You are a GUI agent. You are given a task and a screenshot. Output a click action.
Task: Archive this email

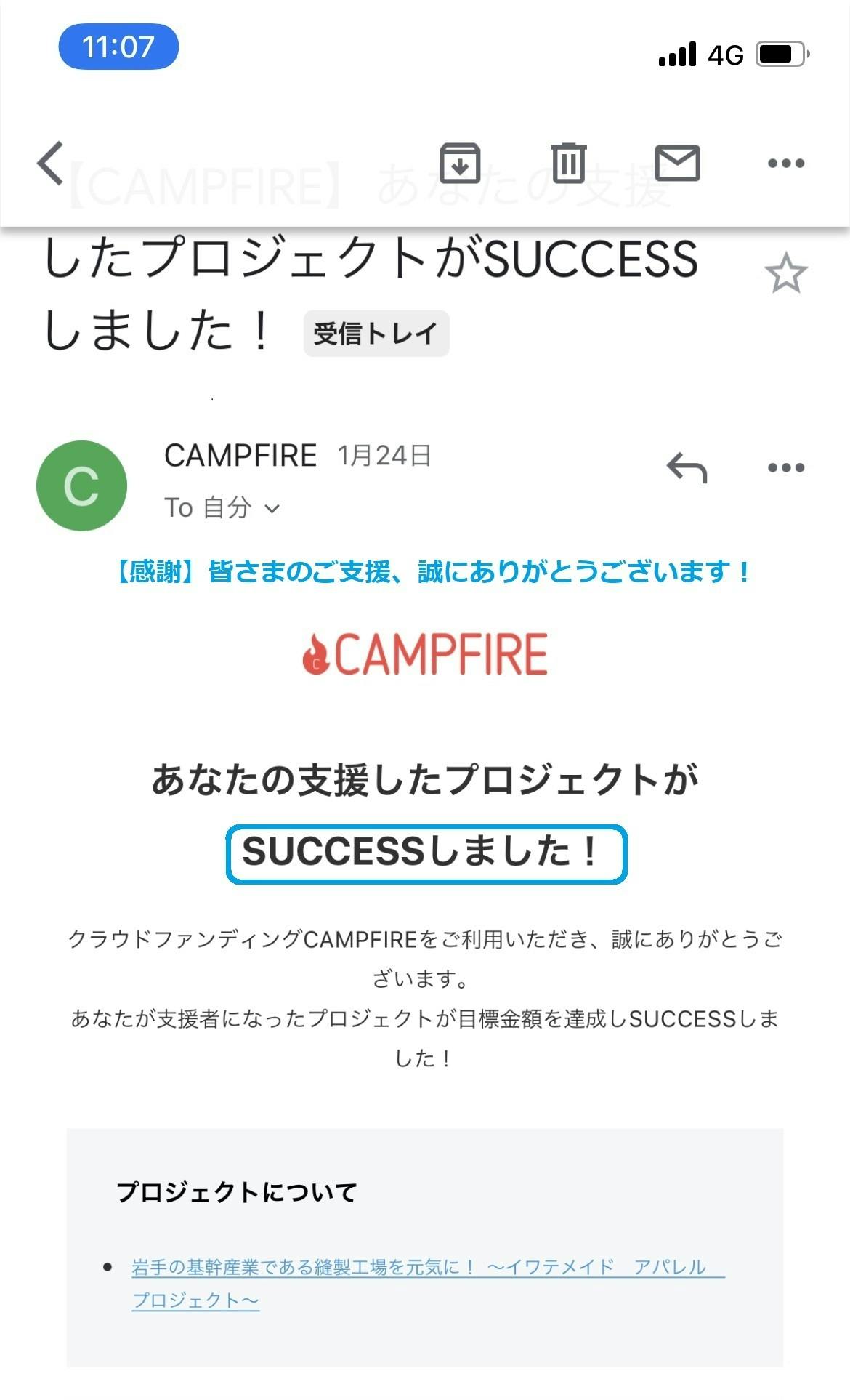pos(460,163)
